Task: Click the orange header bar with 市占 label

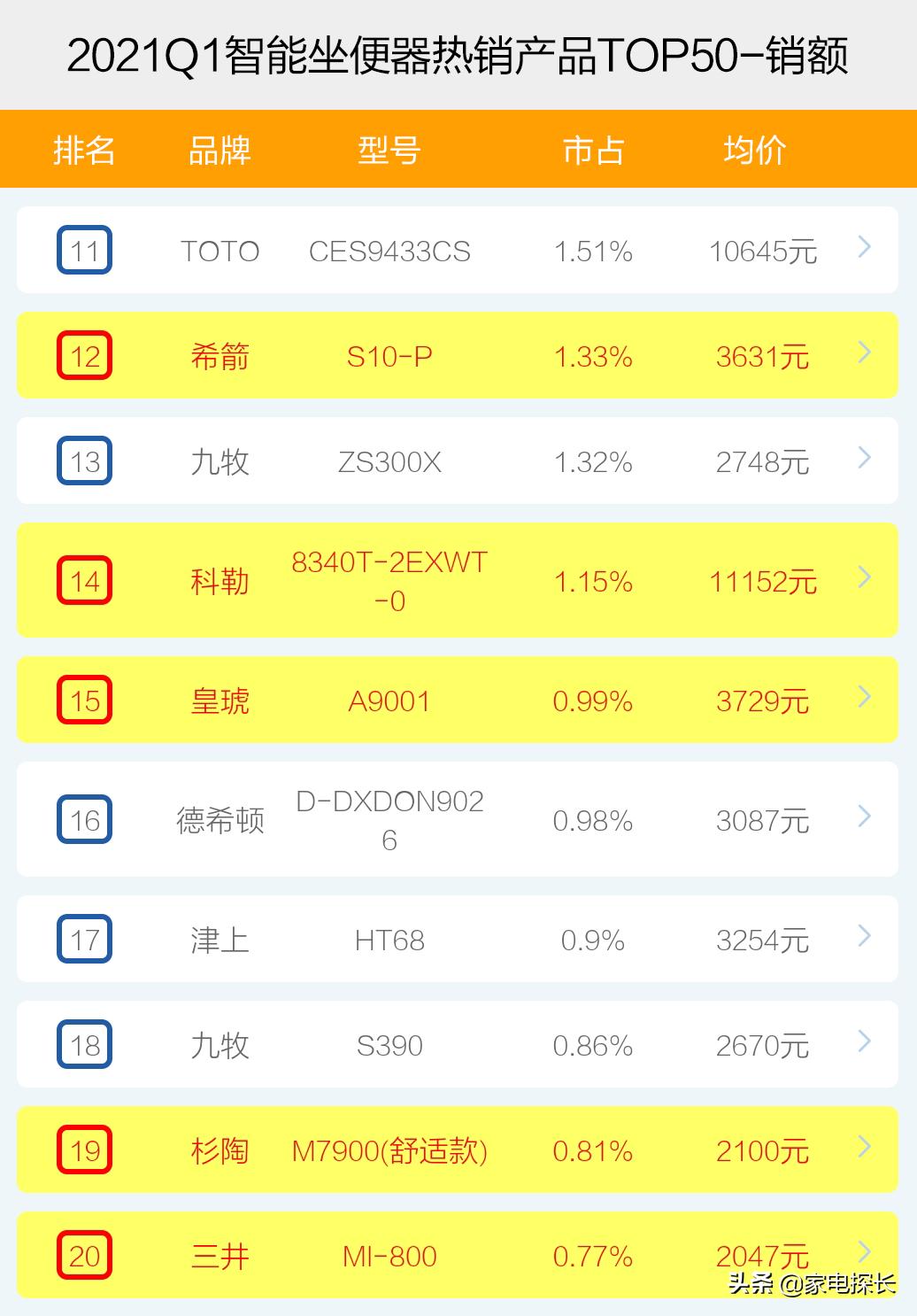Action: coord(593,150)
